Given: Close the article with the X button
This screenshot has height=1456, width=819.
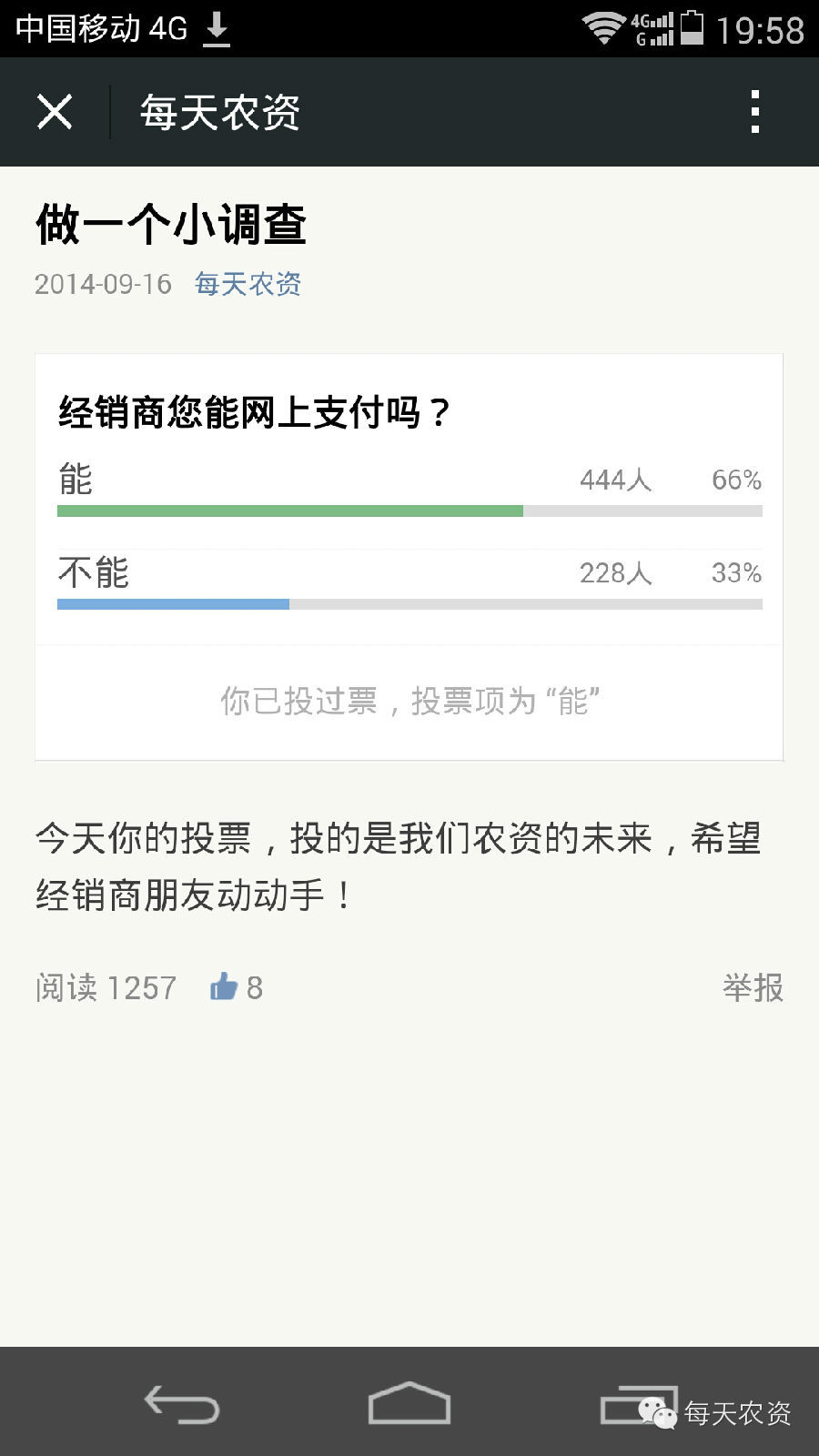Looking at the screenshot, I should coord(55,112).
